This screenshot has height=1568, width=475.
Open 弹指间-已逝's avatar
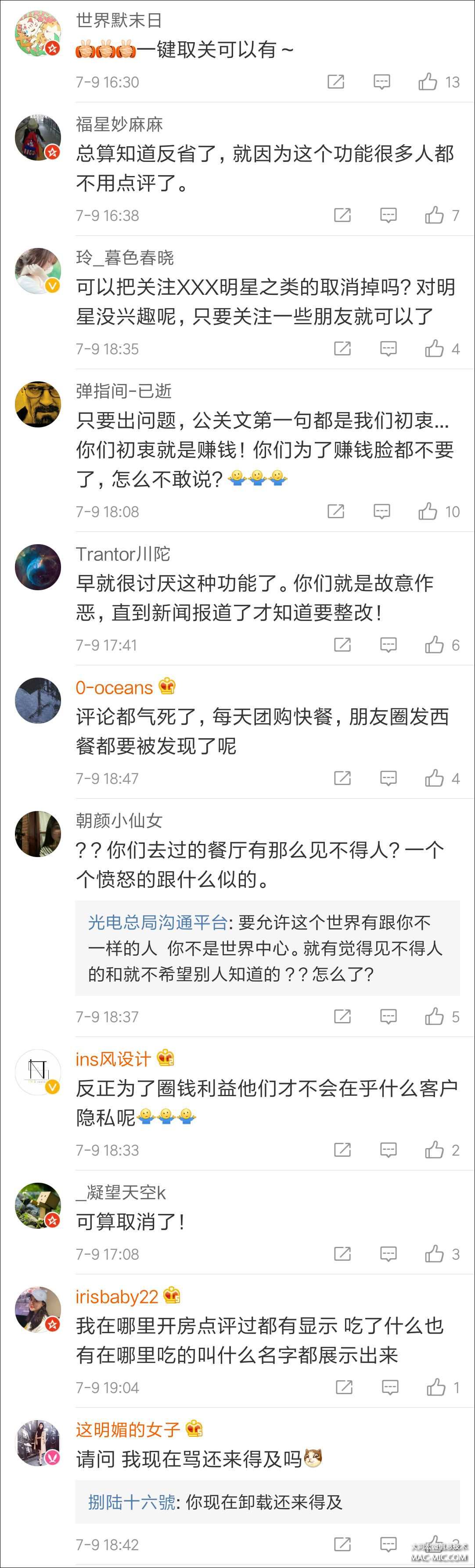pyautogui.click(x=38, y=404)
